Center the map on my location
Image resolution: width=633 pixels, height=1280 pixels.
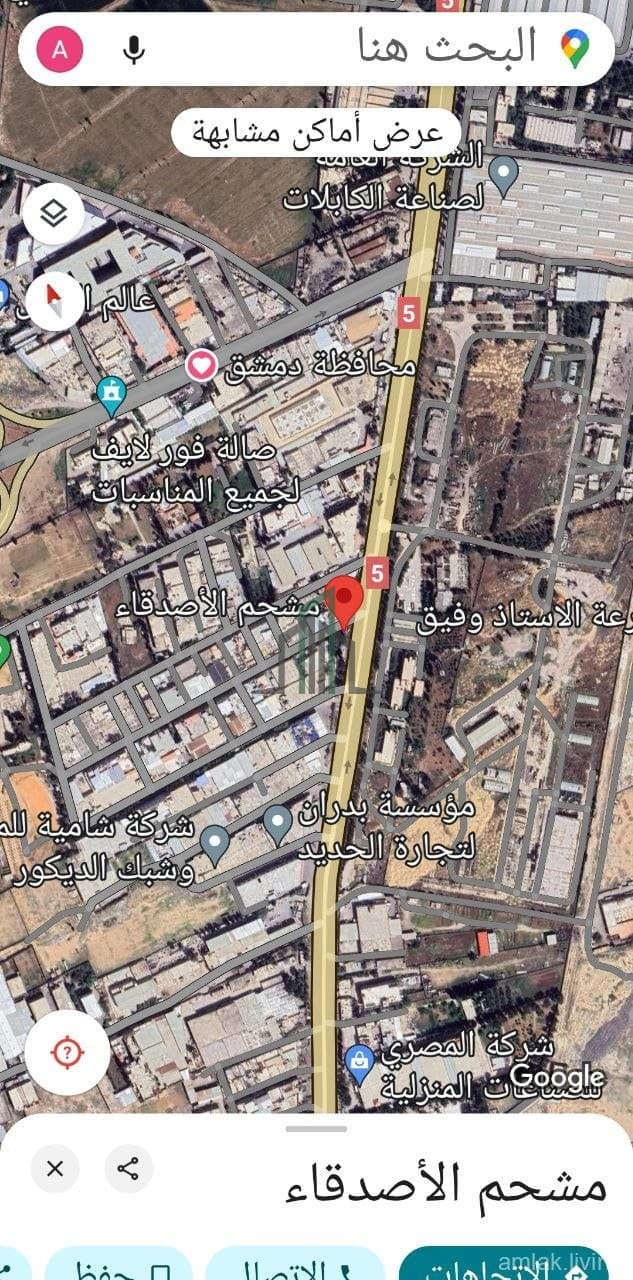pos(67,1052)
